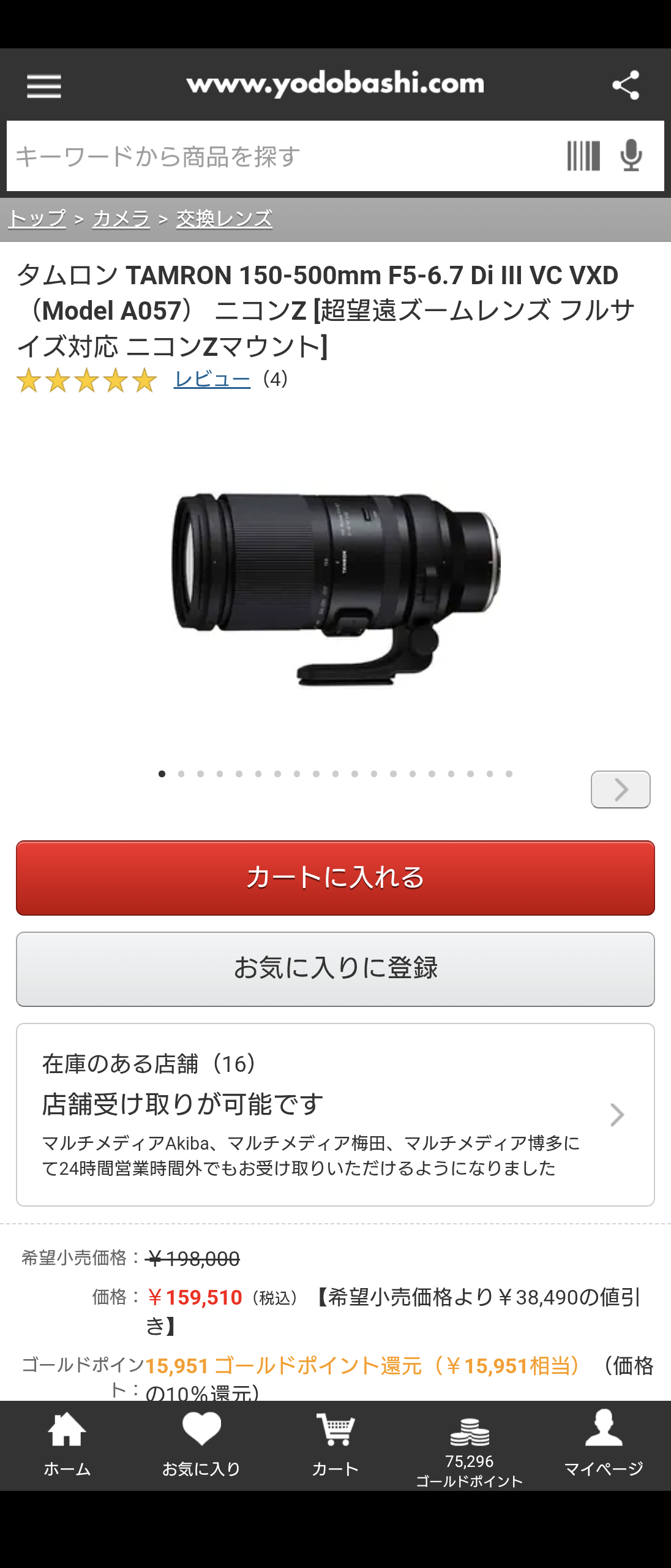This screenshot has width=671, height=1568.
Task: Open the レビュー link
Action: click(x=212, y=380)
